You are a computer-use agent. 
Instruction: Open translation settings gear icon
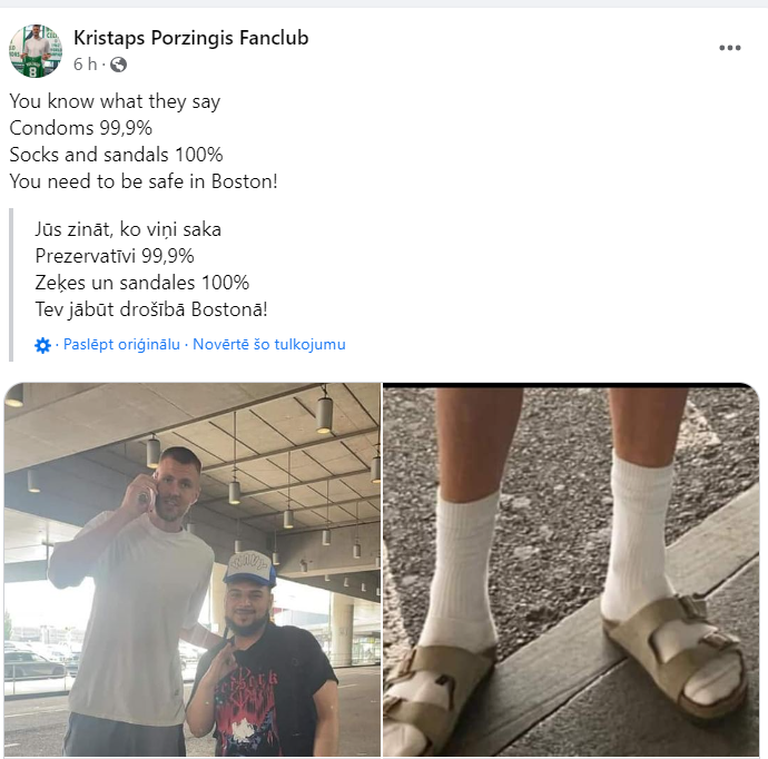(x=42, y=345)
